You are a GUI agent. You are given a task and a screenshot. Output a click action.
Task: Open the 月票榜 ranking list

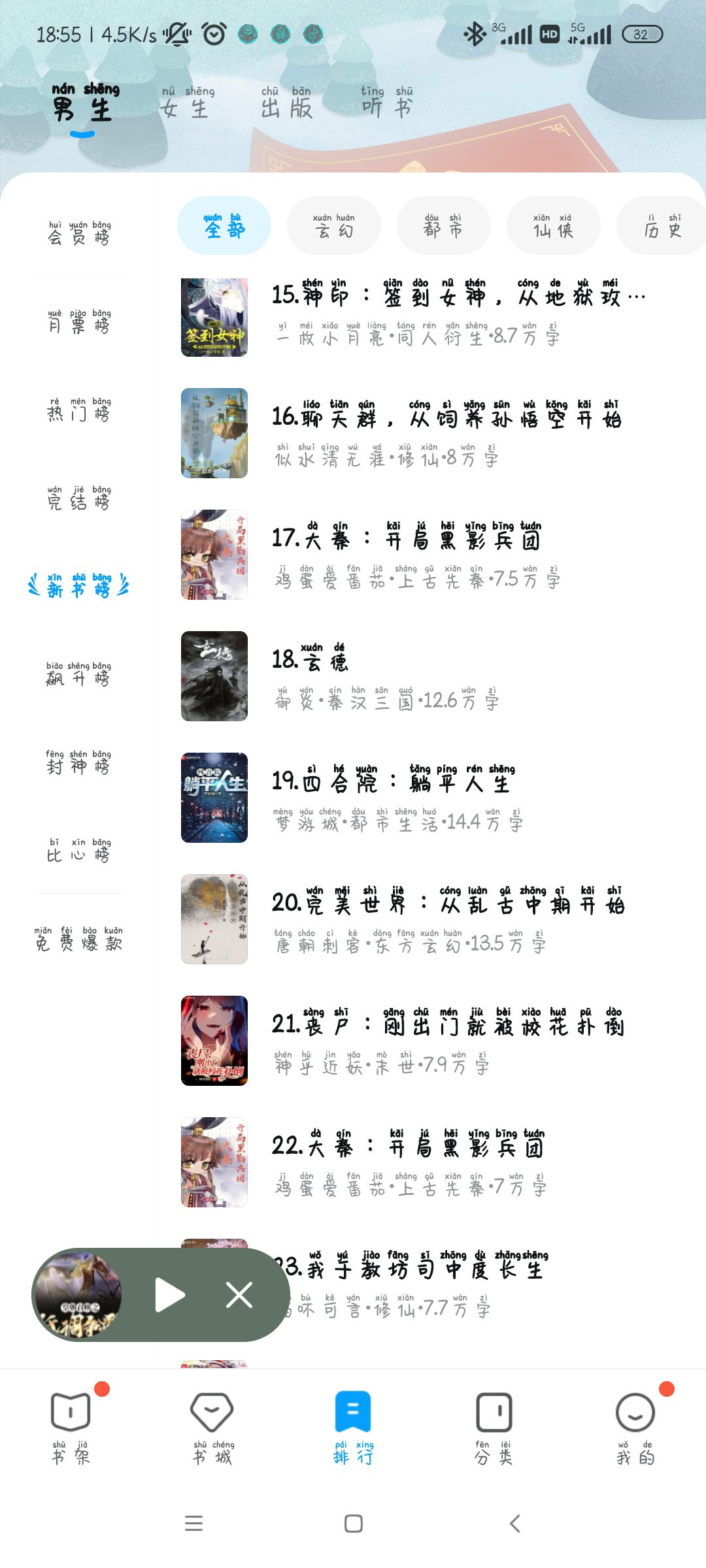pos(78,321)
